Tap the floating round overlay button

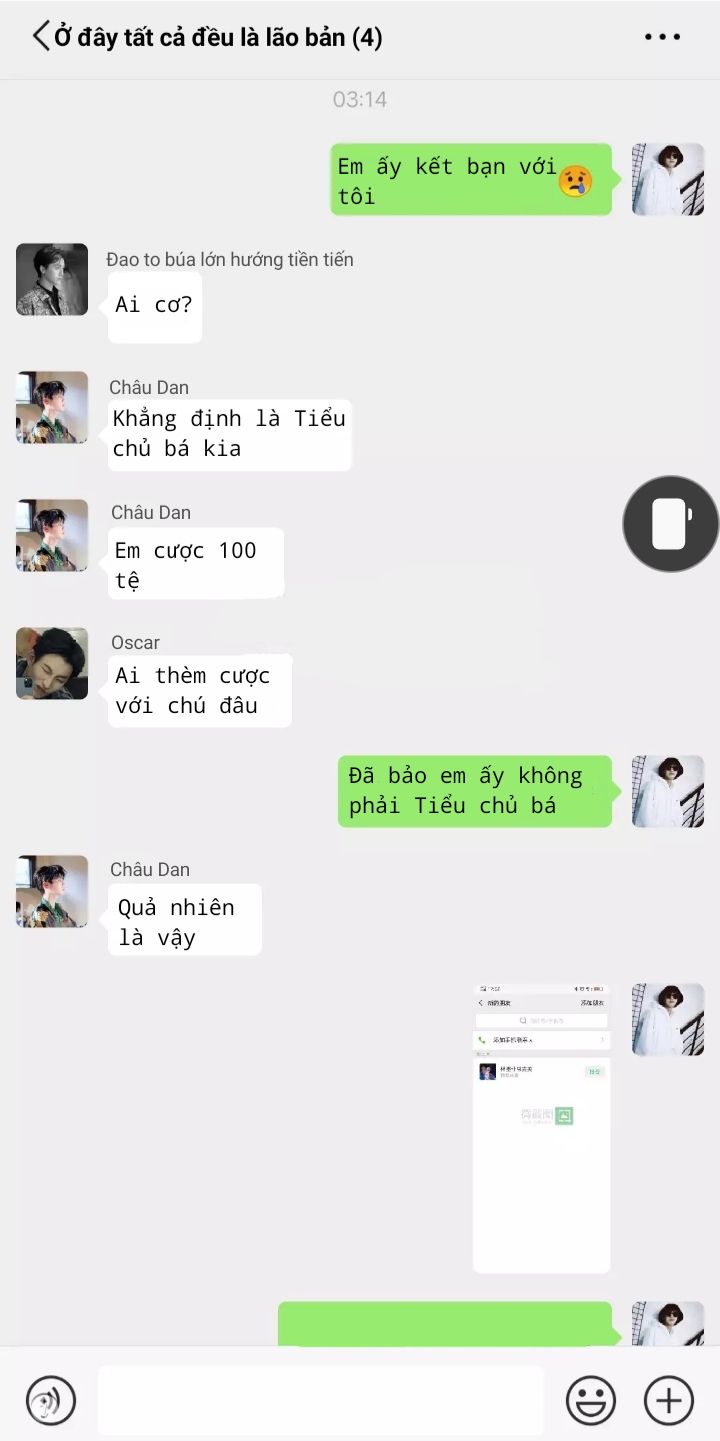pos(670,523)
